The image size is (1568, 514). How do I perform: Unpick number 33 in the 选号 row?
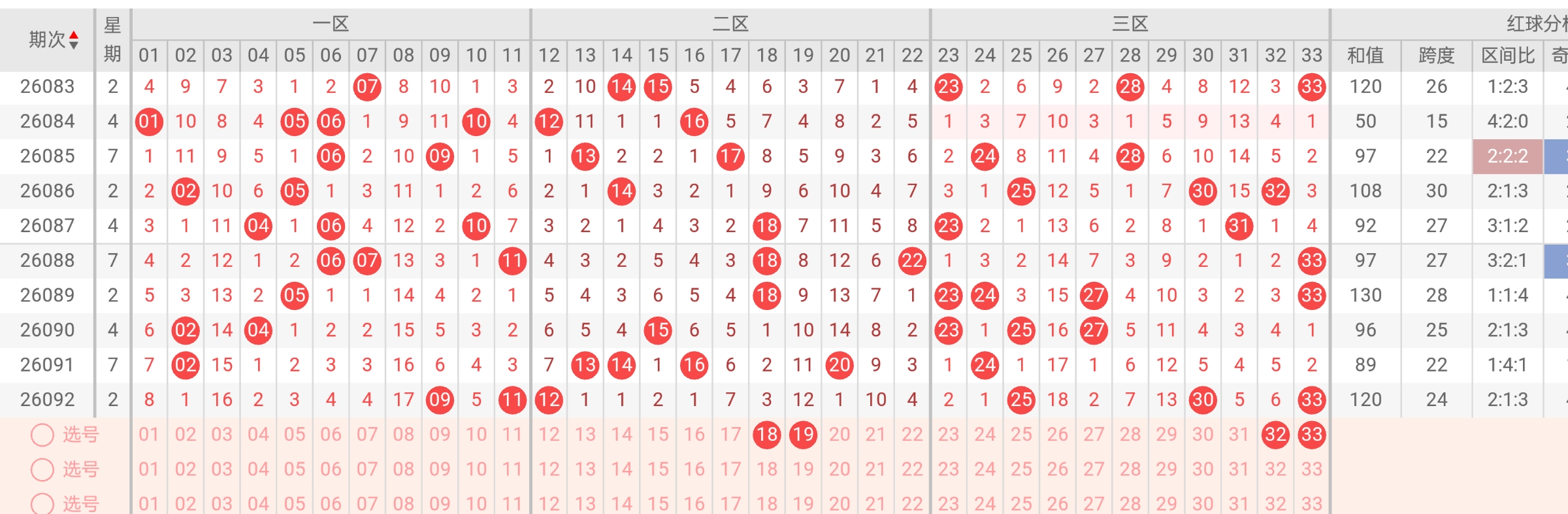(1312, 435)
